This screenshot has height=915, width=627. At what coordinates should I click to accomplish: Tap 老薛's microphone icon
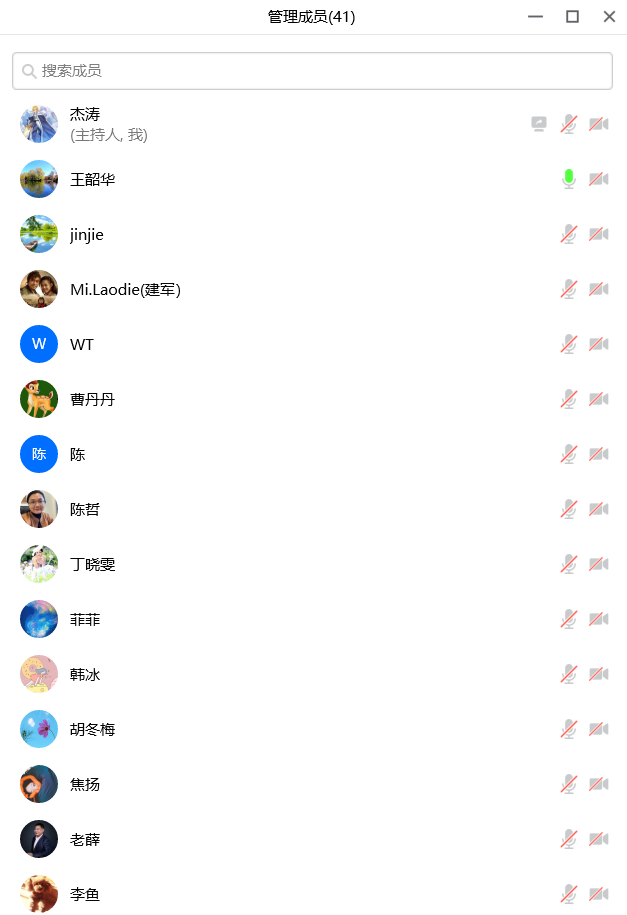tap(569, 839)
